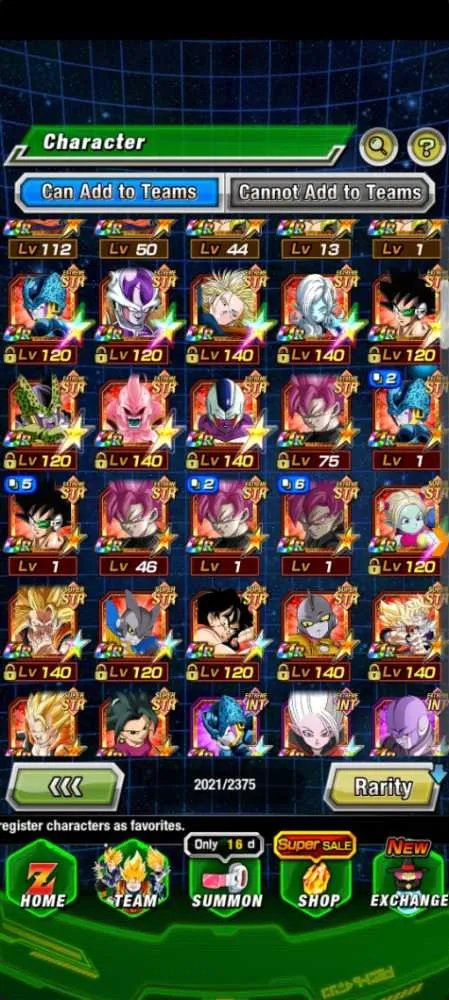Select the character with the x6 badge
This screenshot has height=1000, width=449.
coord(316,526)
